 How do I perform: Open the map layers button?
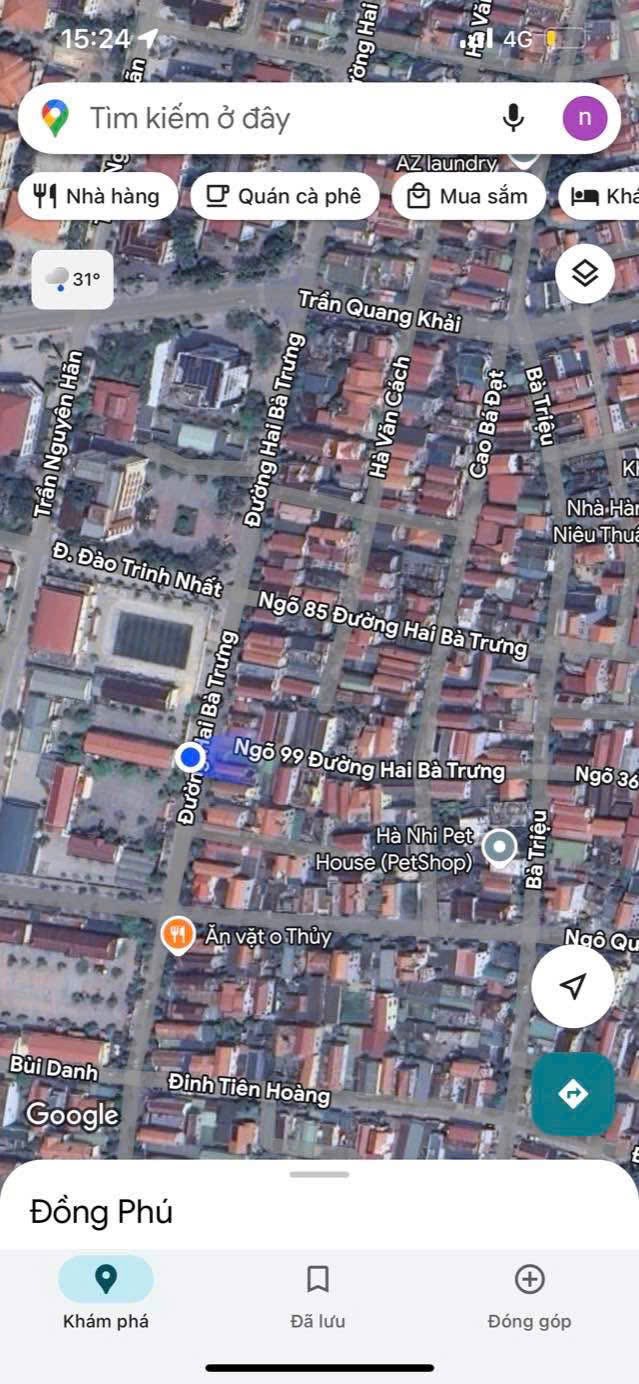(x=585, y=273)
